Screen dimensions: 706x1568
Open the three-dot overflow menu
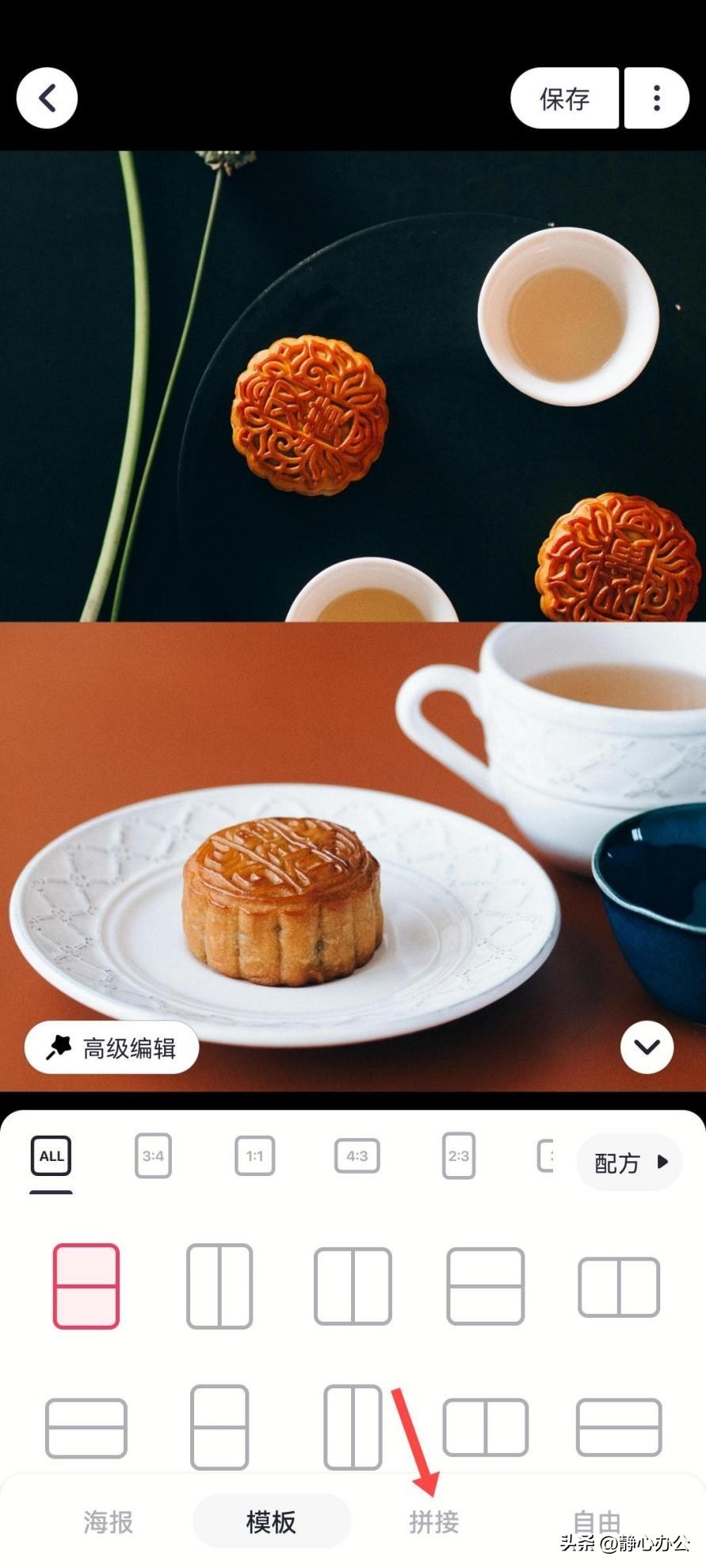(x=656, y=99)
